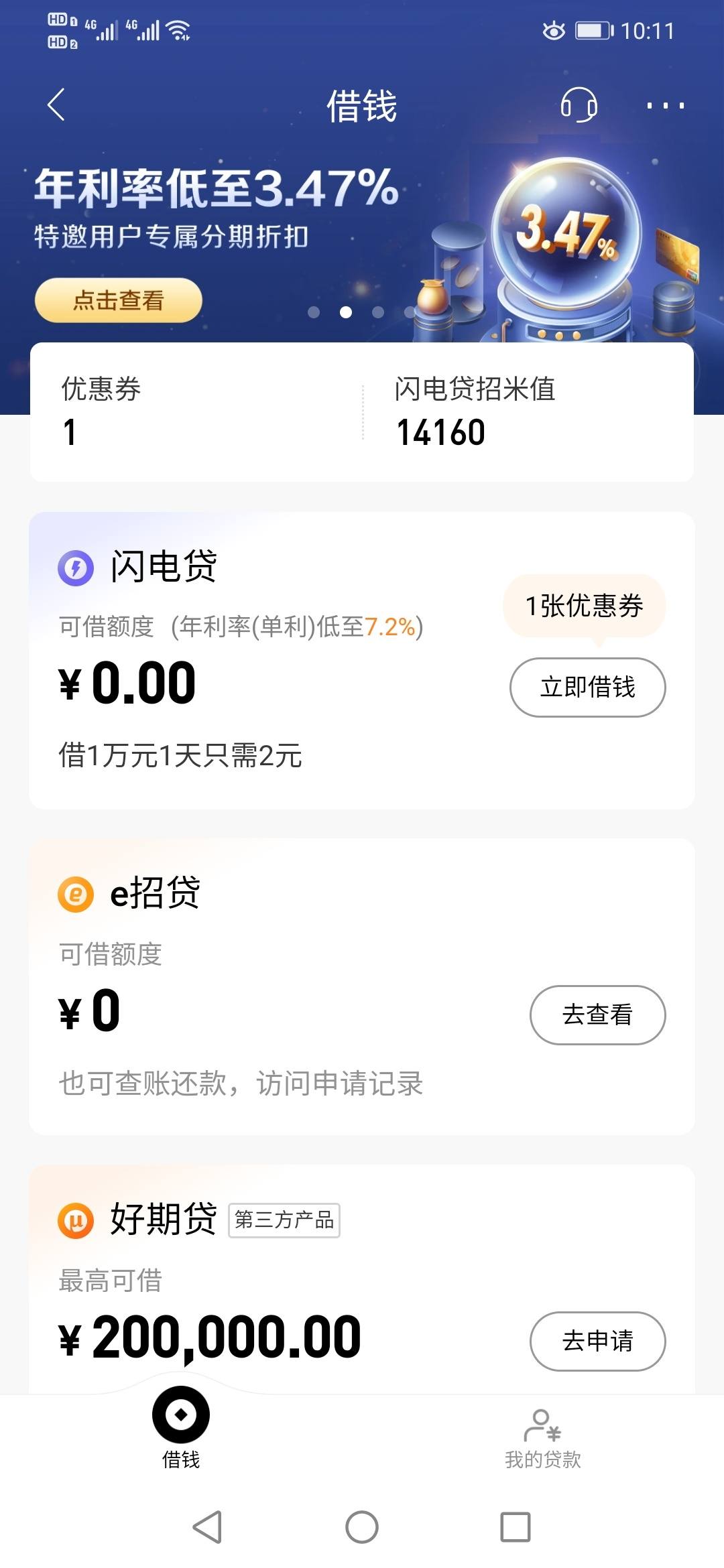Image resolution: width=724 pixels, height=1568 pixels.
Task: Tap 去查看 on the e招贷 card
Action: click(597, 1015)
